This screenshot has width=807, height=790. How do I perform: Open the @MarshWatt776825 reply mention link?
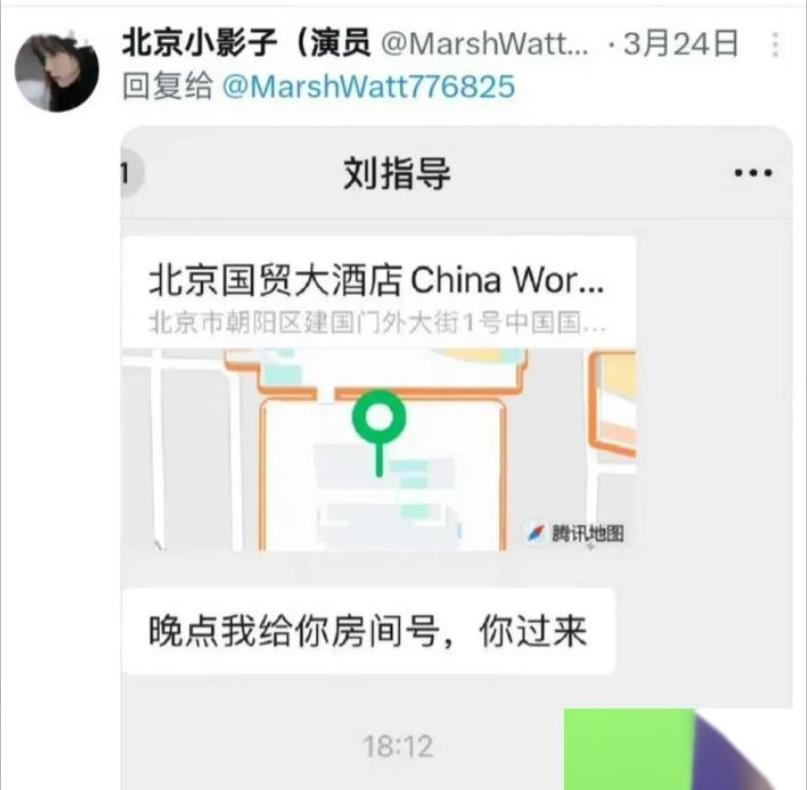point(368,87)
